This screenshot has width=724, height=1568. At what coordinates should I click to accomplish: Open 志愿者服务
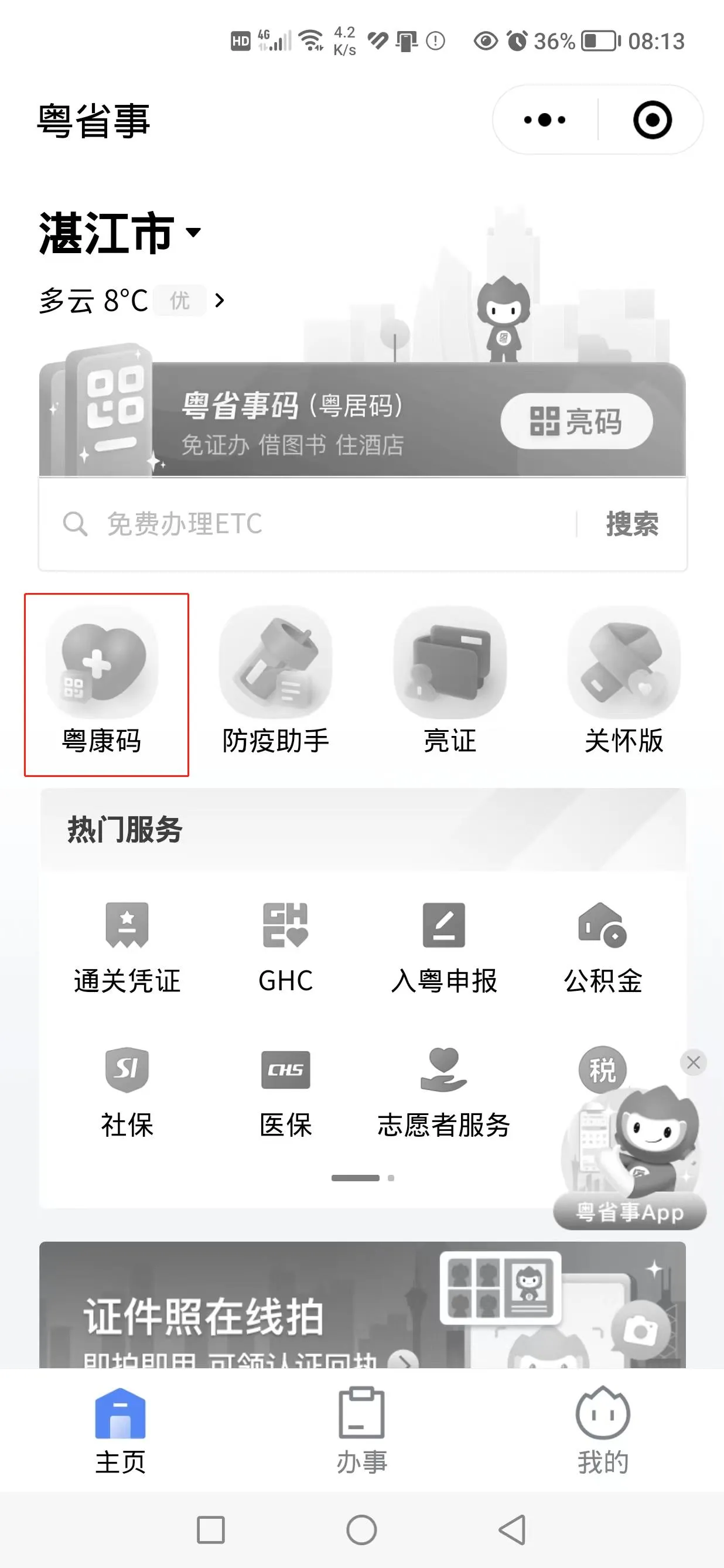pyautogui.click(x=444, y=1093)
